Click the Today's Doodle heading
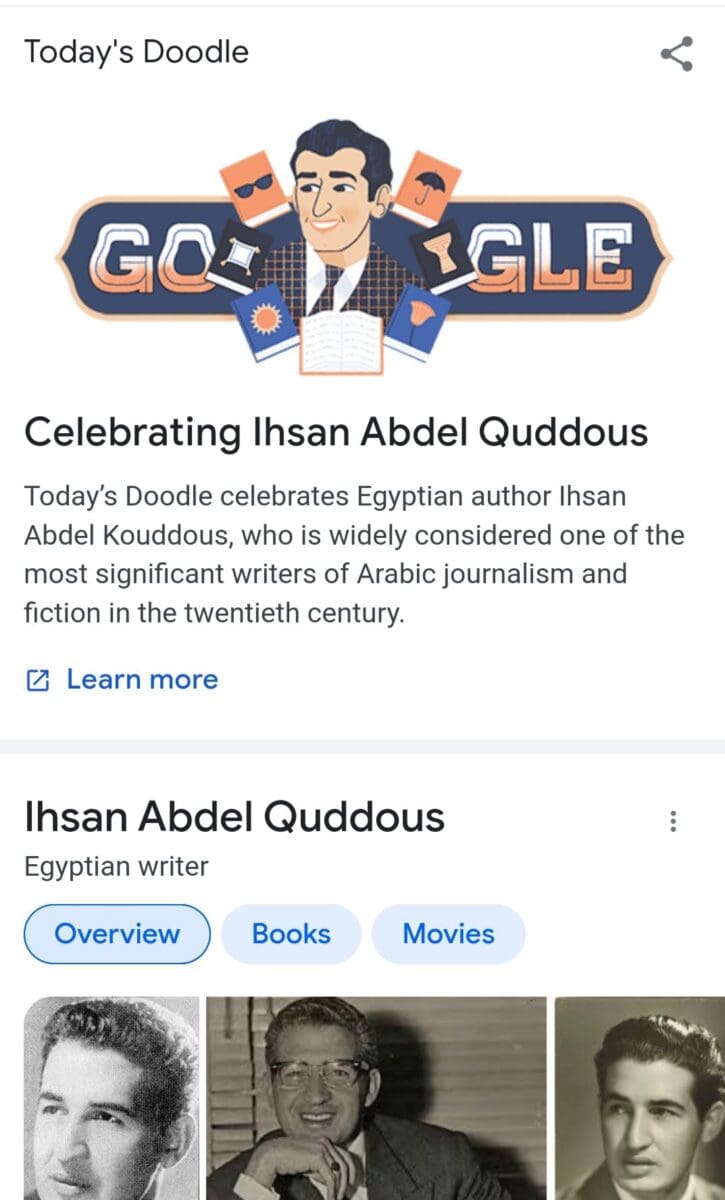This screenshot has height=1200, width=725. coord(136,52)
